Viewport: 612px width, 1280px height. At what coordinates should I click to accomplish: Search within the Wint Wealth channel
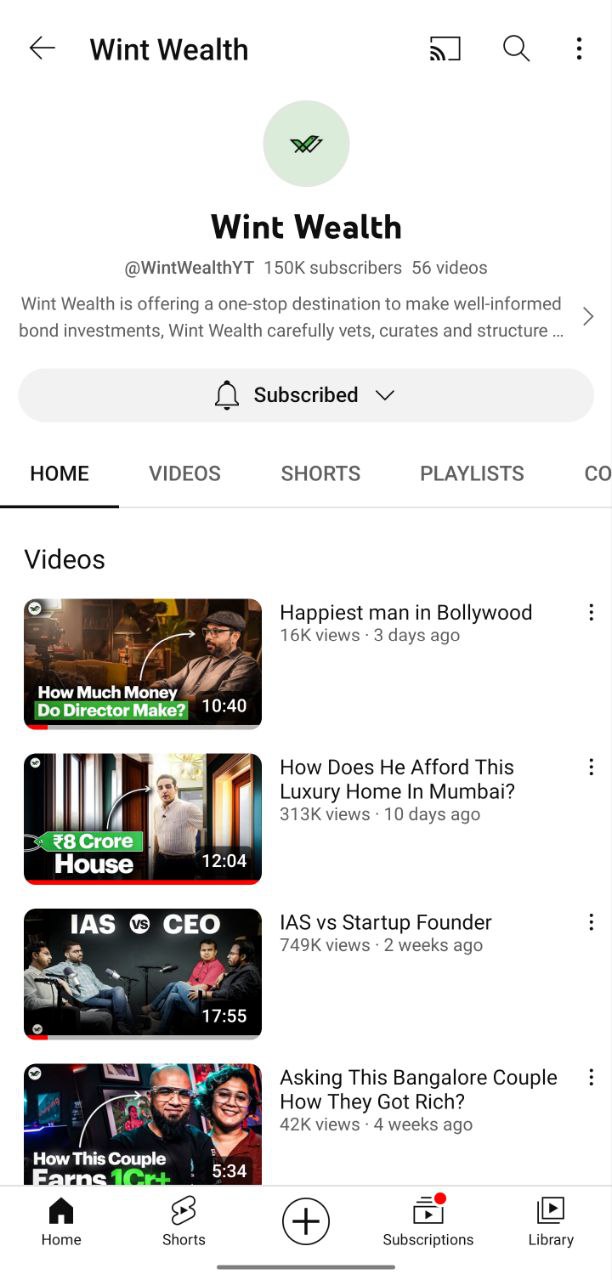pos(516,48)
